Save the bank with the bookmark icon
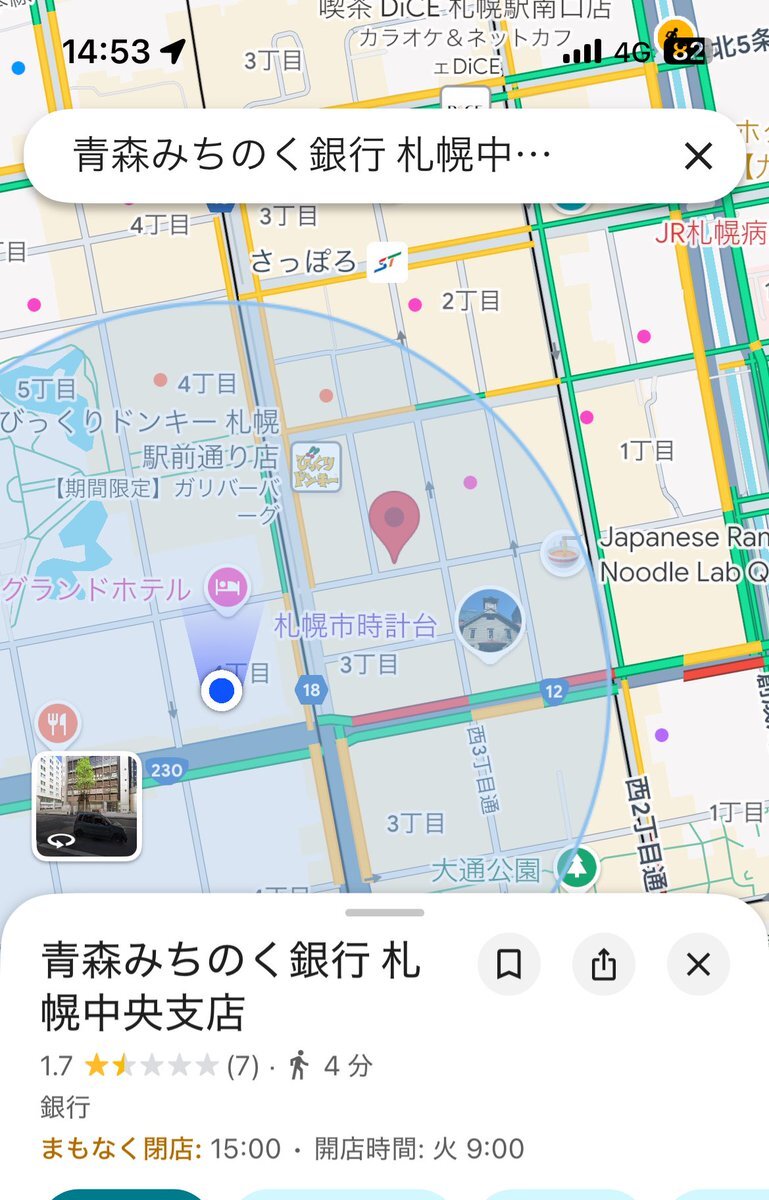This screenshot has width=769, height=1200. tap(509, 964)
